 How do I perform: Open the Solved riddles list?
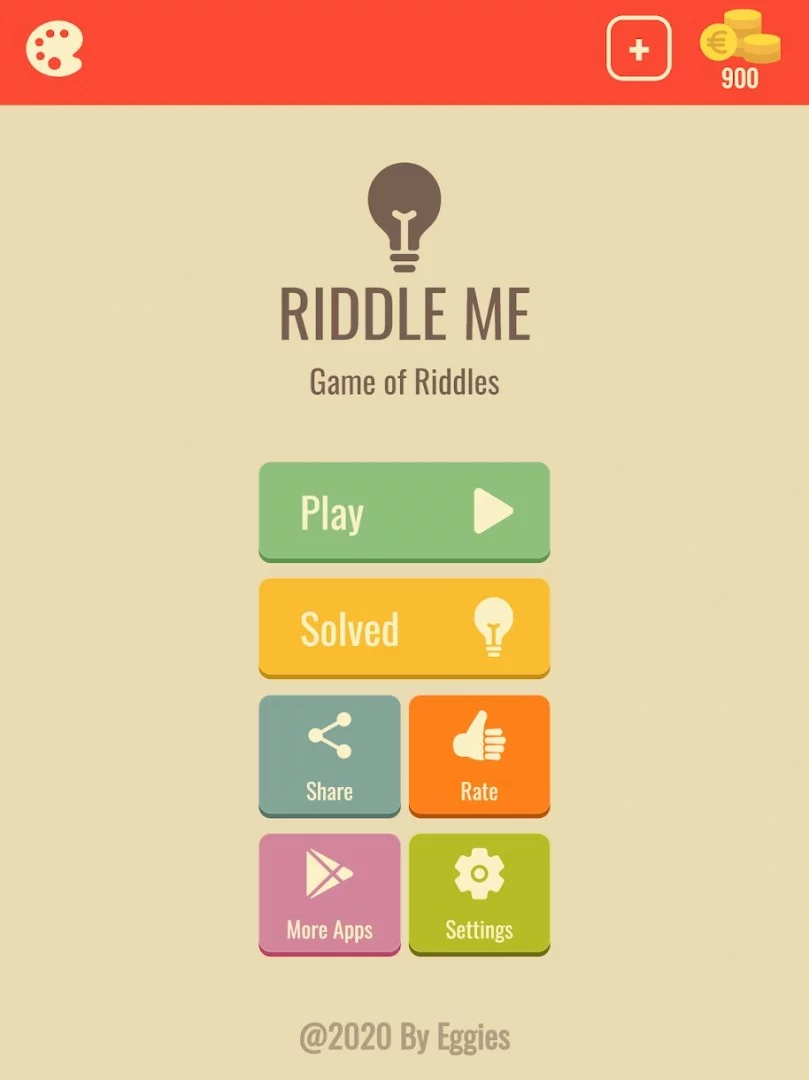(x=404, y=627)
